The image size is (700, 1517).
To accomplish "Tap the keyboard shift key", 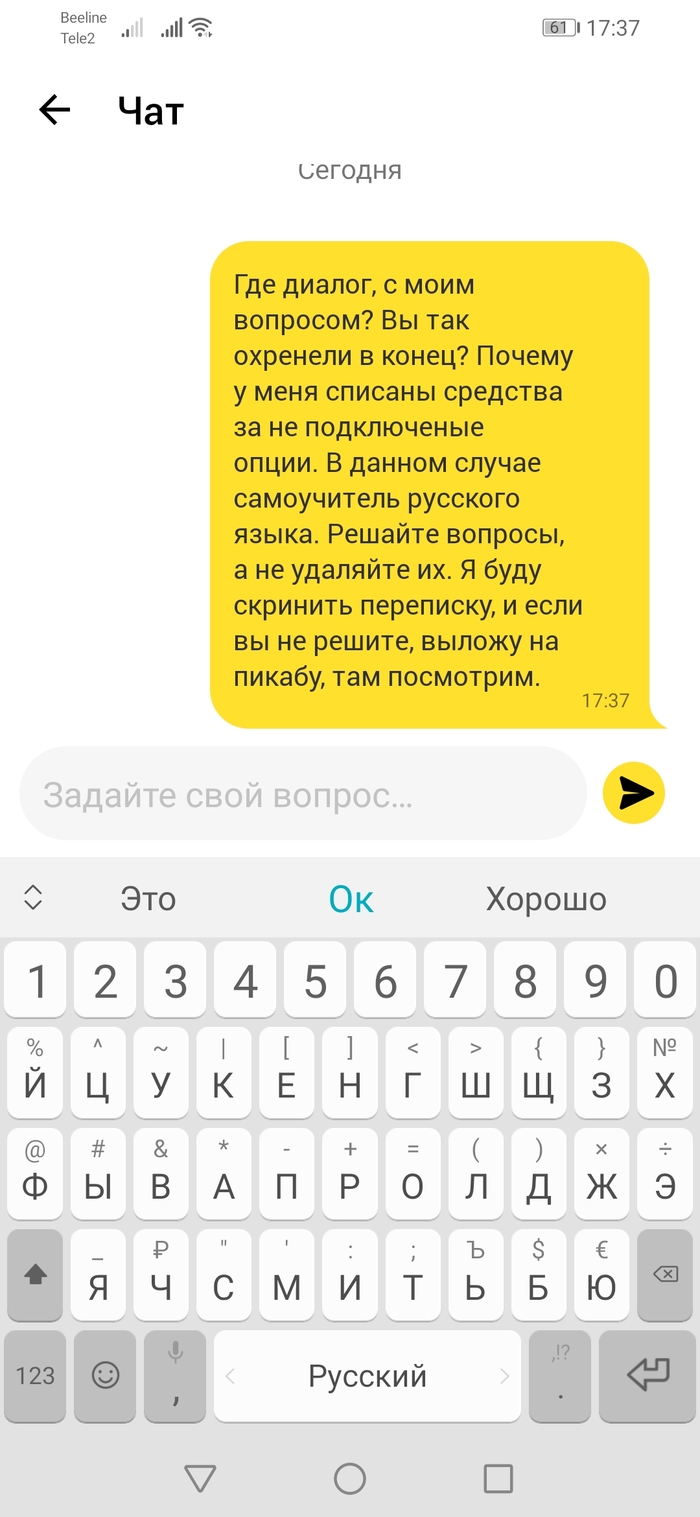I will tap(36, 1274).
